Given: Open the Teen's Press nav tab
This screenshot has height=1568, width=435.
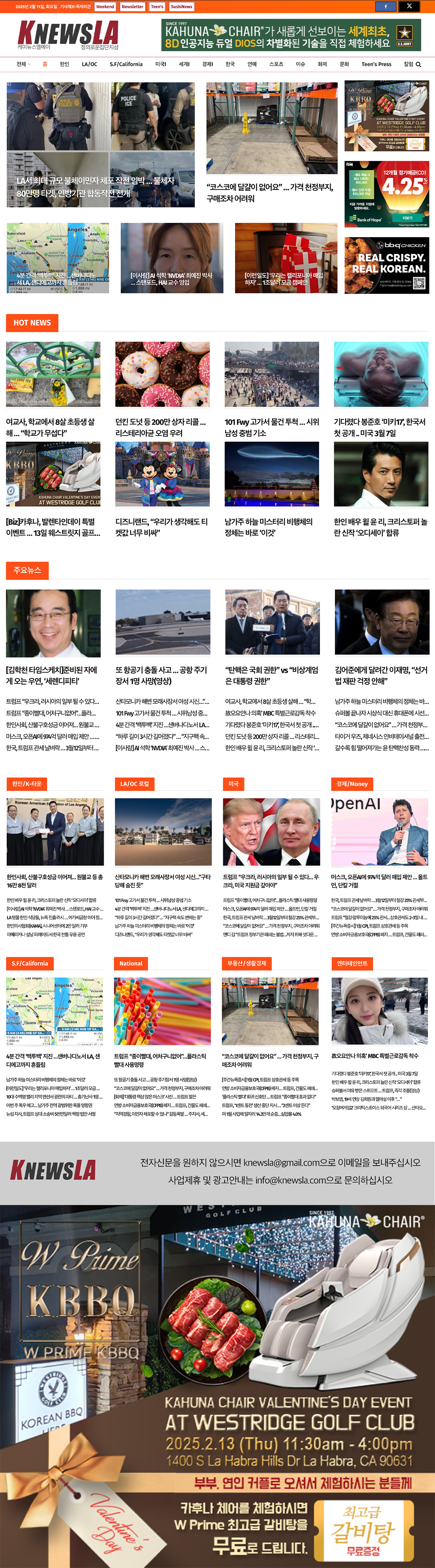Looking at the screenshot, I should pos(376,64).
